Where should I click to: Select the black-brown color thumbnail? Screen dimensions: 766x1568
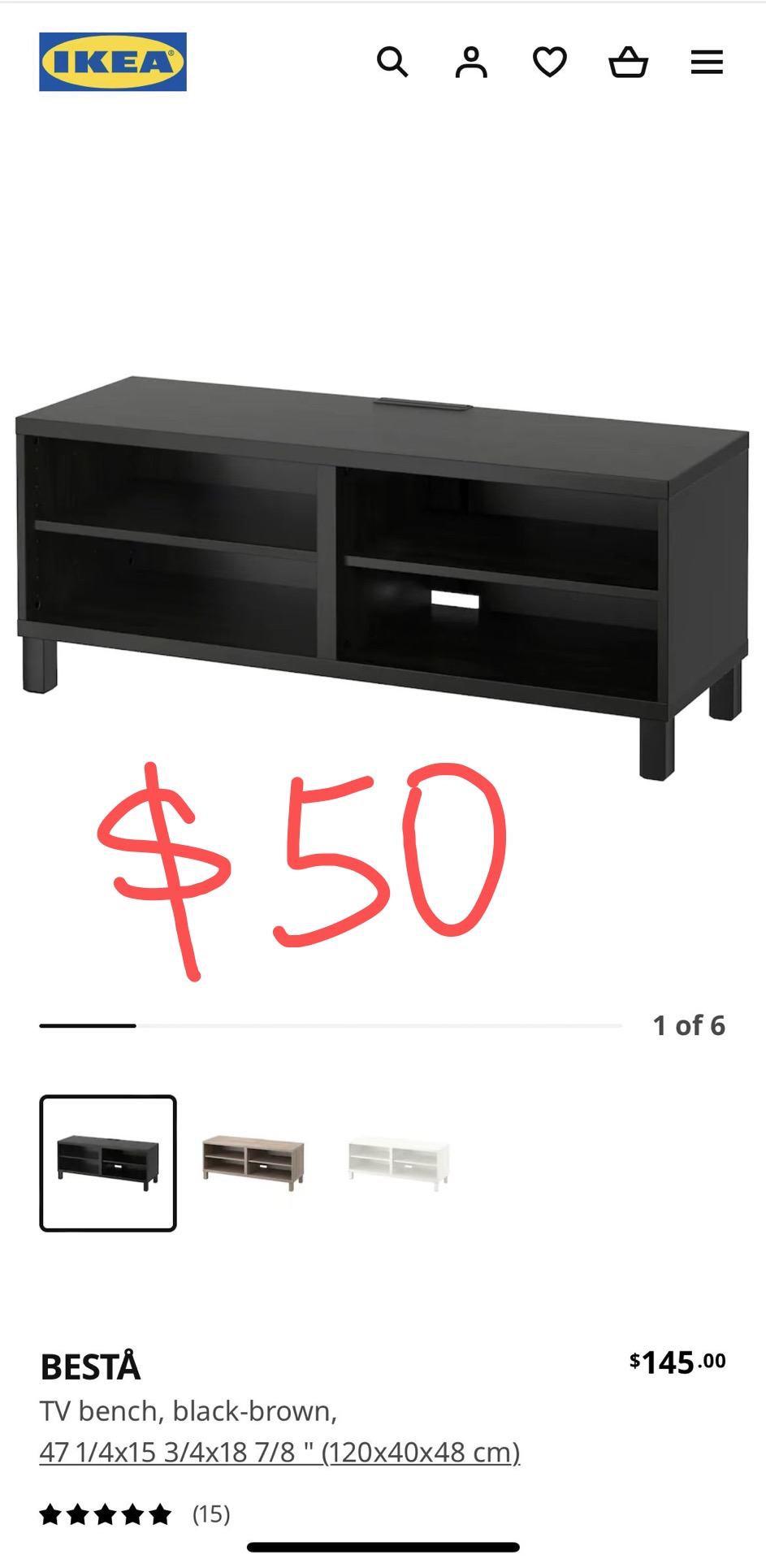click(x=108, y=1163)
